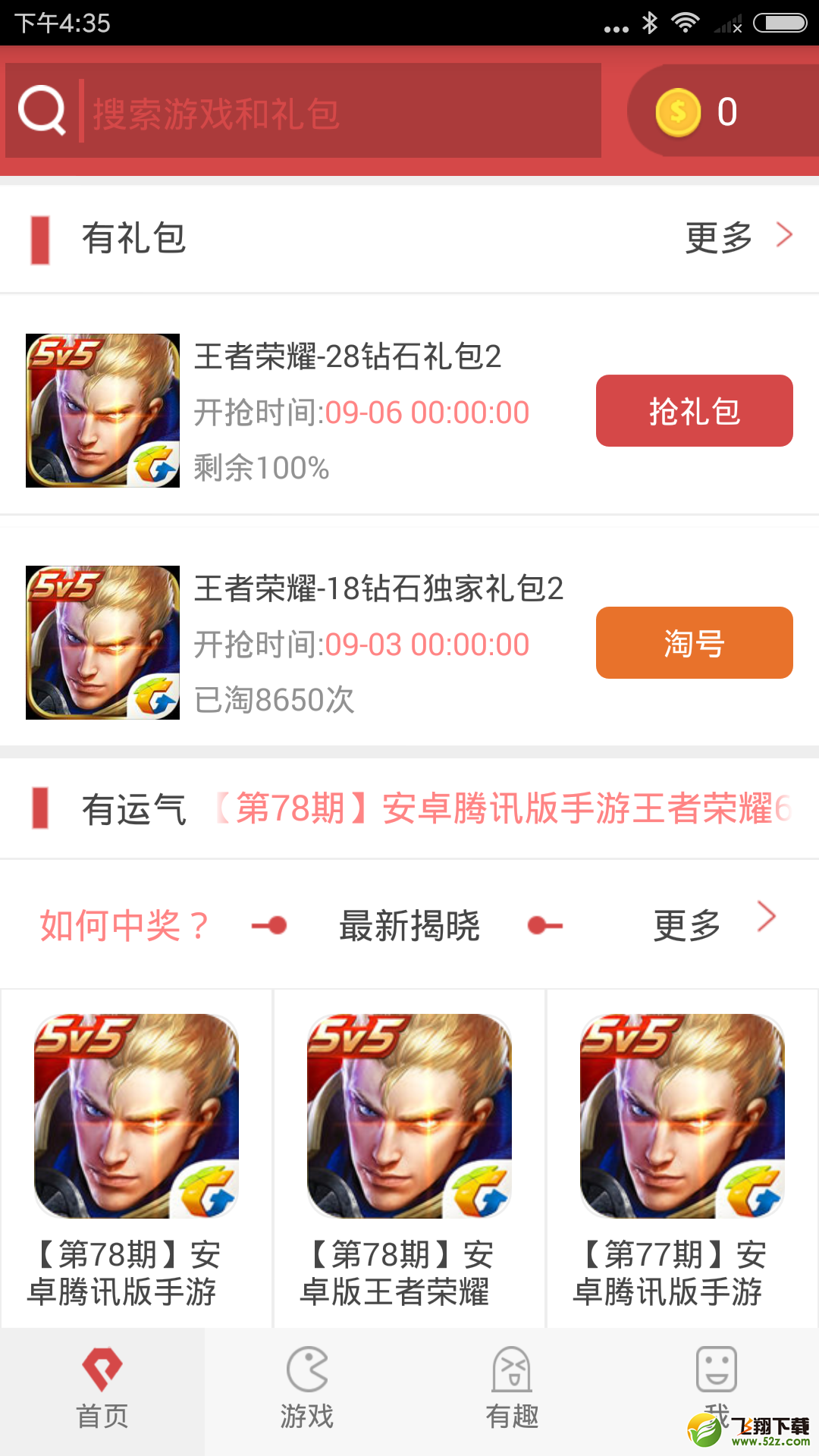Open 如何中奖？ help
The height and width of the screenshot is (1456, 819).
tap(125, 925)
